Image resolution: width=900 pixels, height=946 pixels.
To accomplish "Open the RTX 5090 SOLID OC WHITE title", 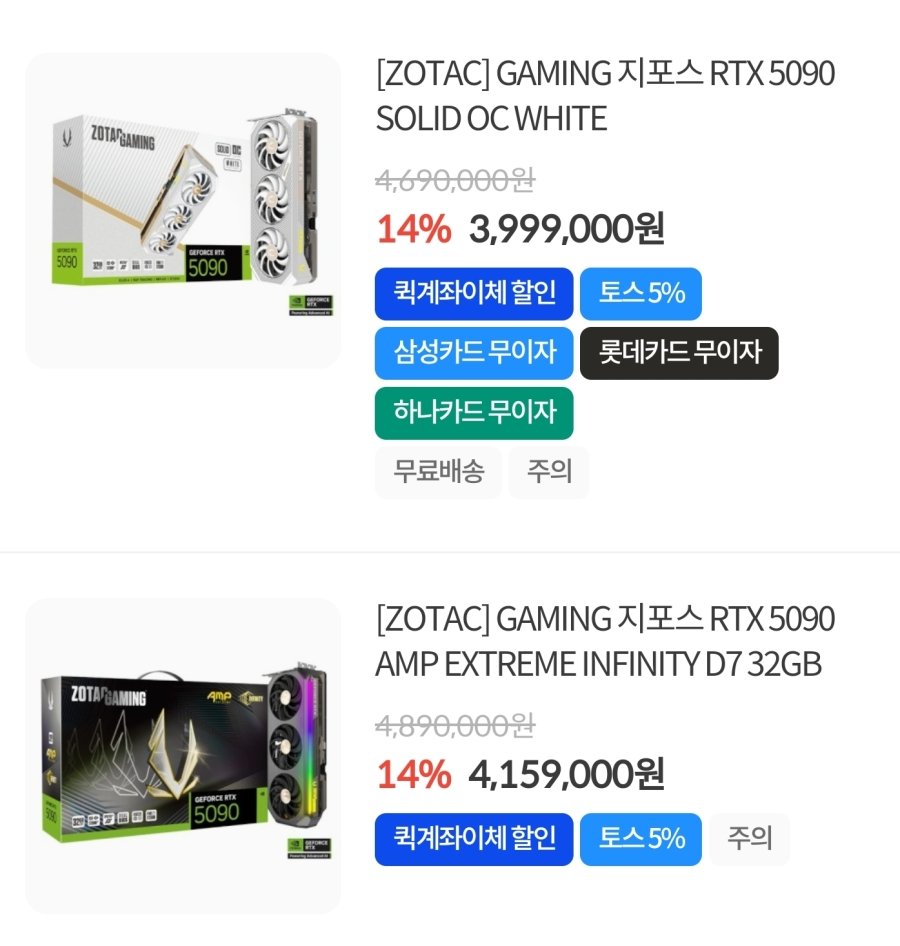I will pos(604,96).
